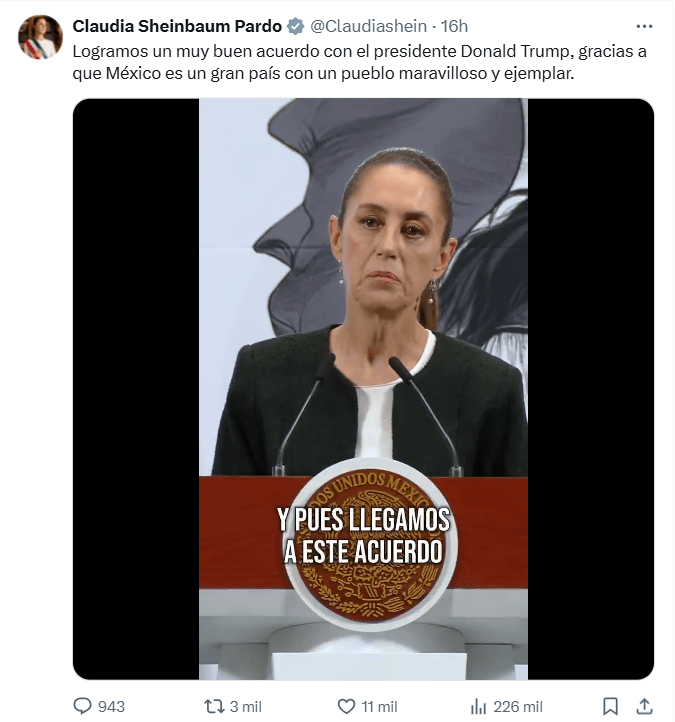Open the post's overflow menu
Image resolution: width=675 pixels, height=722 pixels.
[644, 26]
